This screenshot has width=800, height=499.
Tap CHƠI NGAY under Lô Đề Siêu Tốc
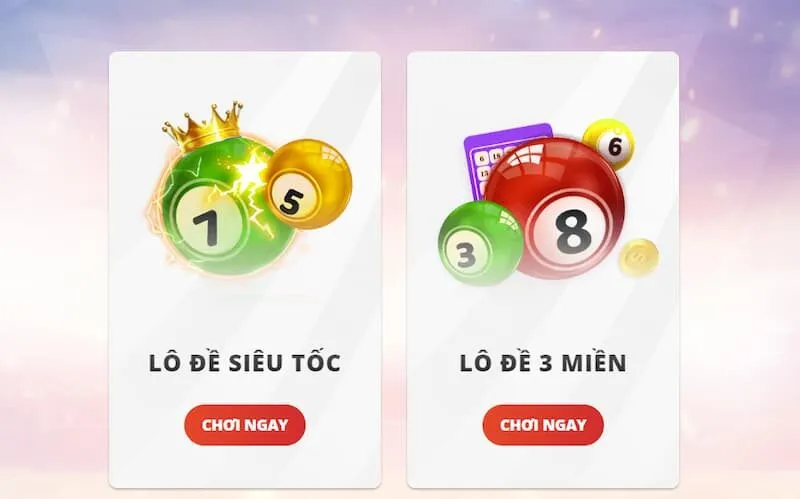244,425
